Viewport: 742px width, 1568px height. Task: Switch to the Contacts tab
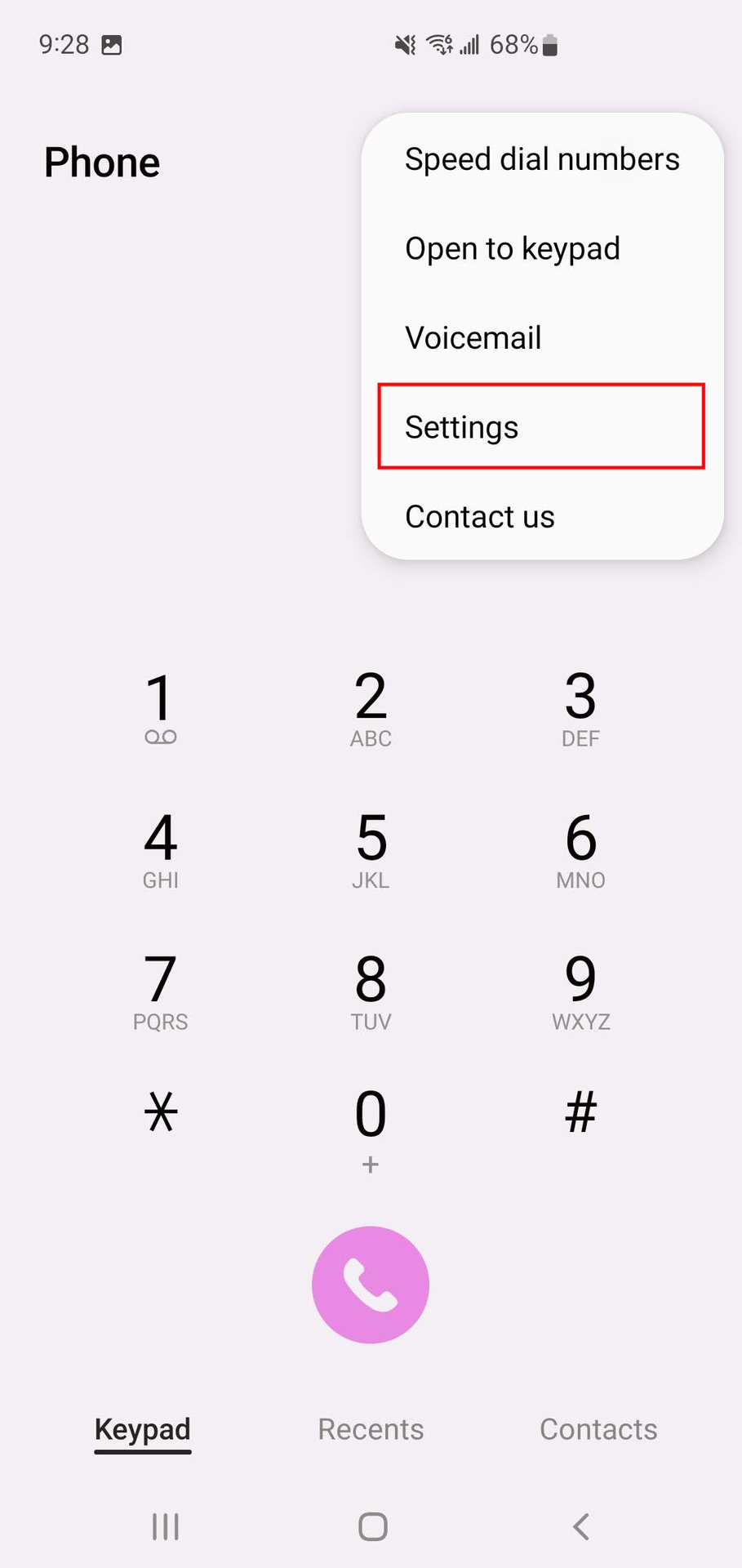coord(598,1429)
